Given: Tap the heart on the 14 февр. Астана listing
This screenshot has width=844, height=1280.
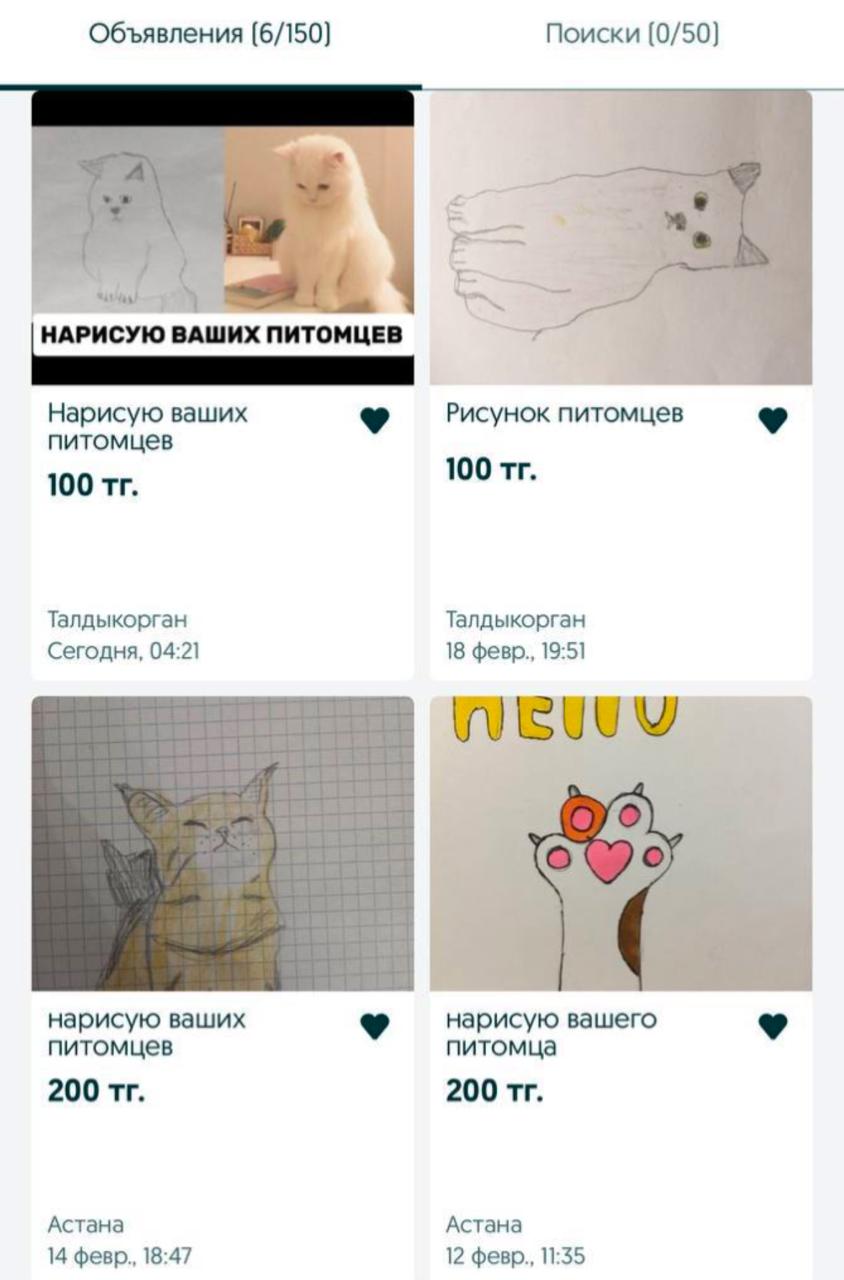Looking at the screenshot, I should point(375,1026).
